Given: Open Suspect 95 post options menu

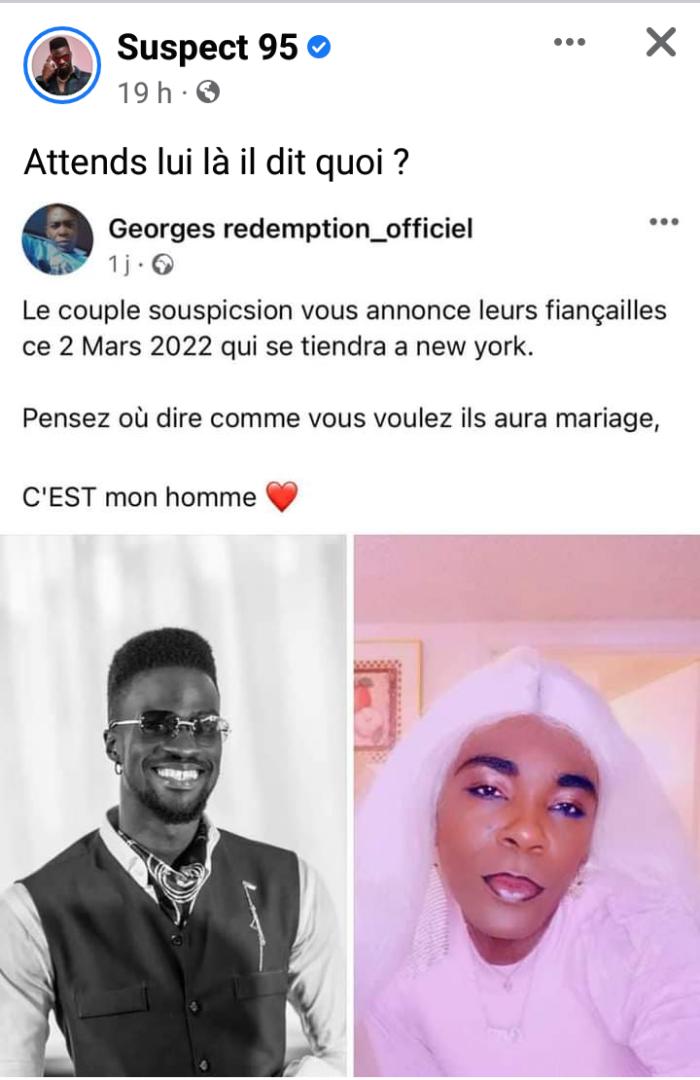Looking at the screenshot, I should tap(569, 42).
